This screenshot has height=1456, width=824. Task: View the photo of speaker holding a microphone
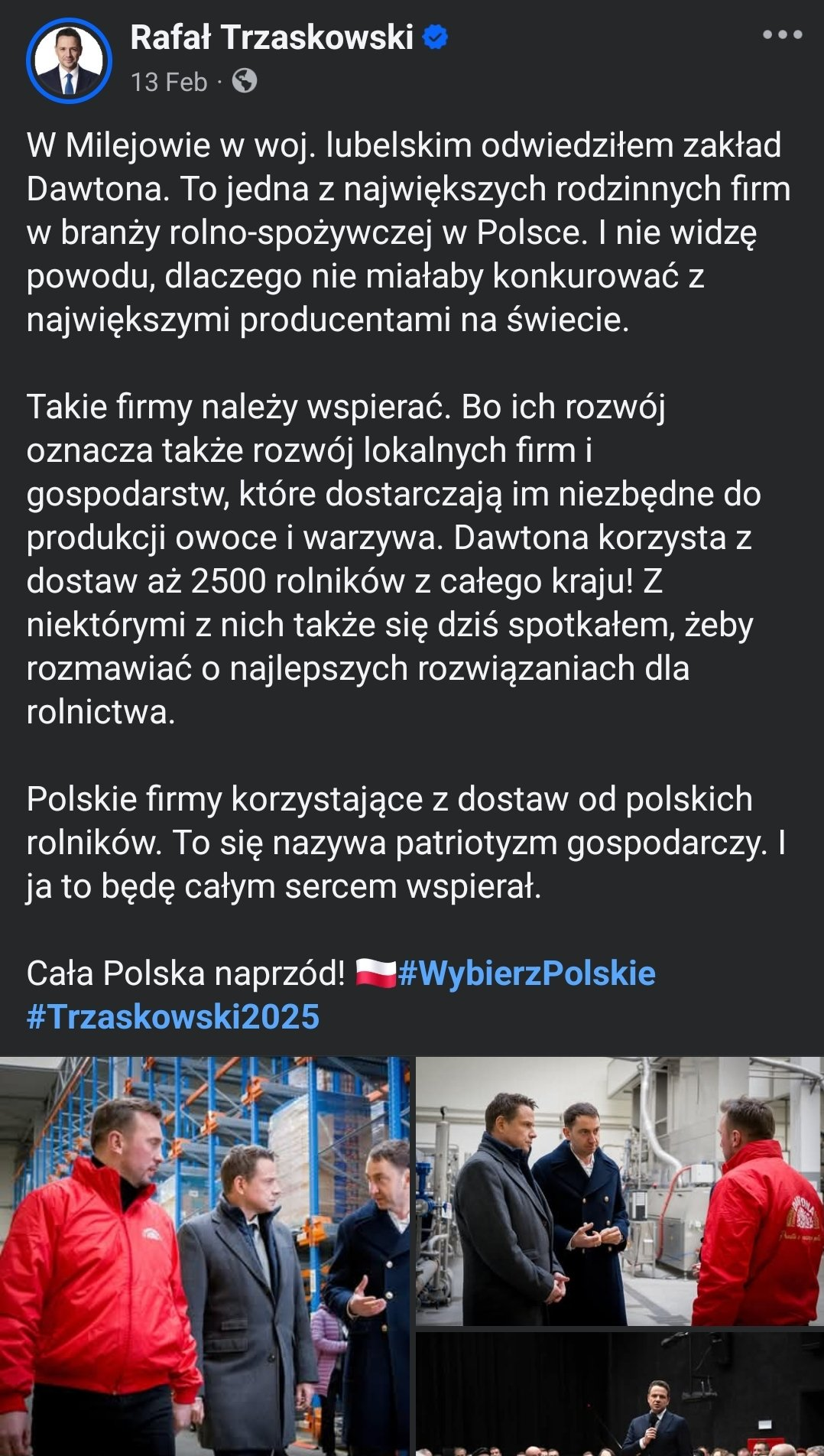[x=619, y=1395]
